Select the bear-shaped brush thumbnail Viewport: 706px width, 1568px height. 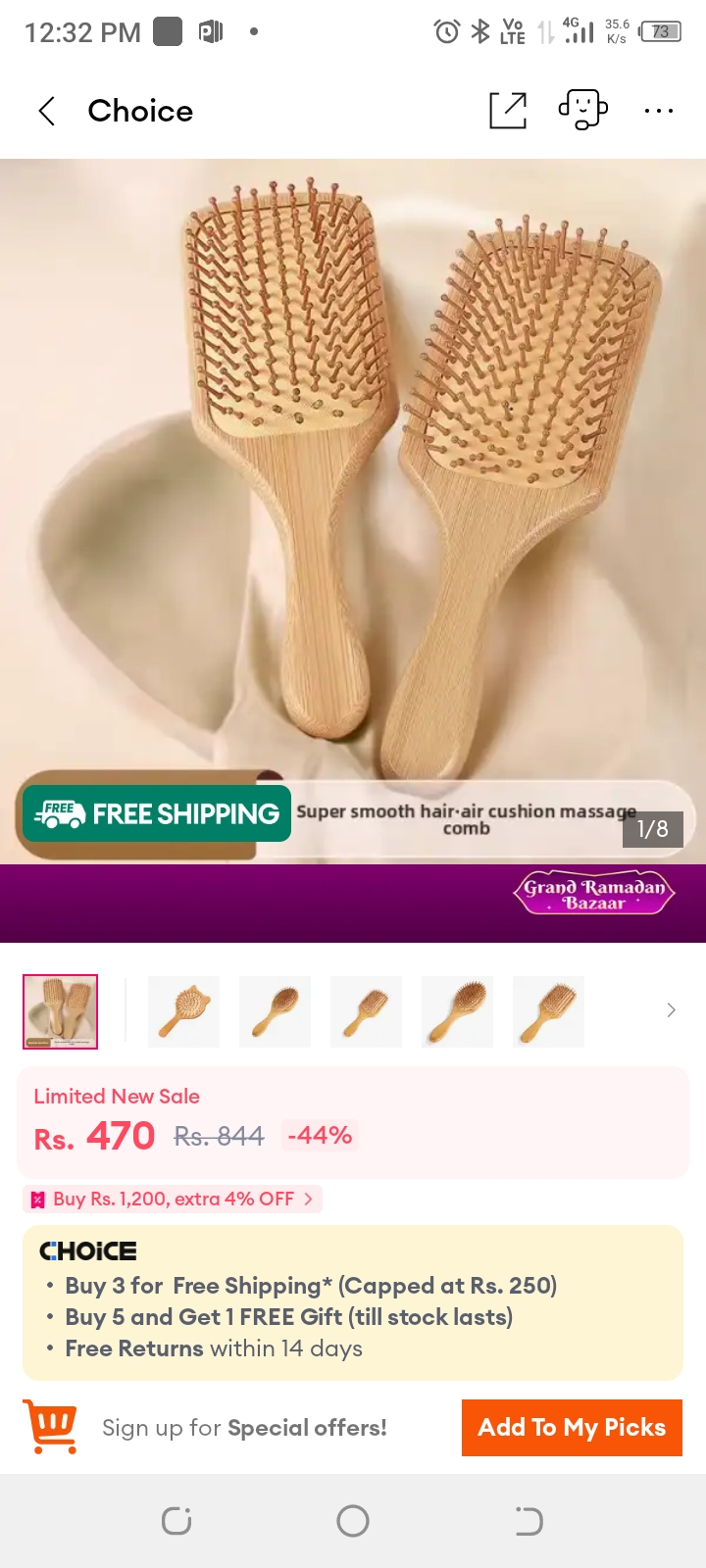[x=183, y=1011]
